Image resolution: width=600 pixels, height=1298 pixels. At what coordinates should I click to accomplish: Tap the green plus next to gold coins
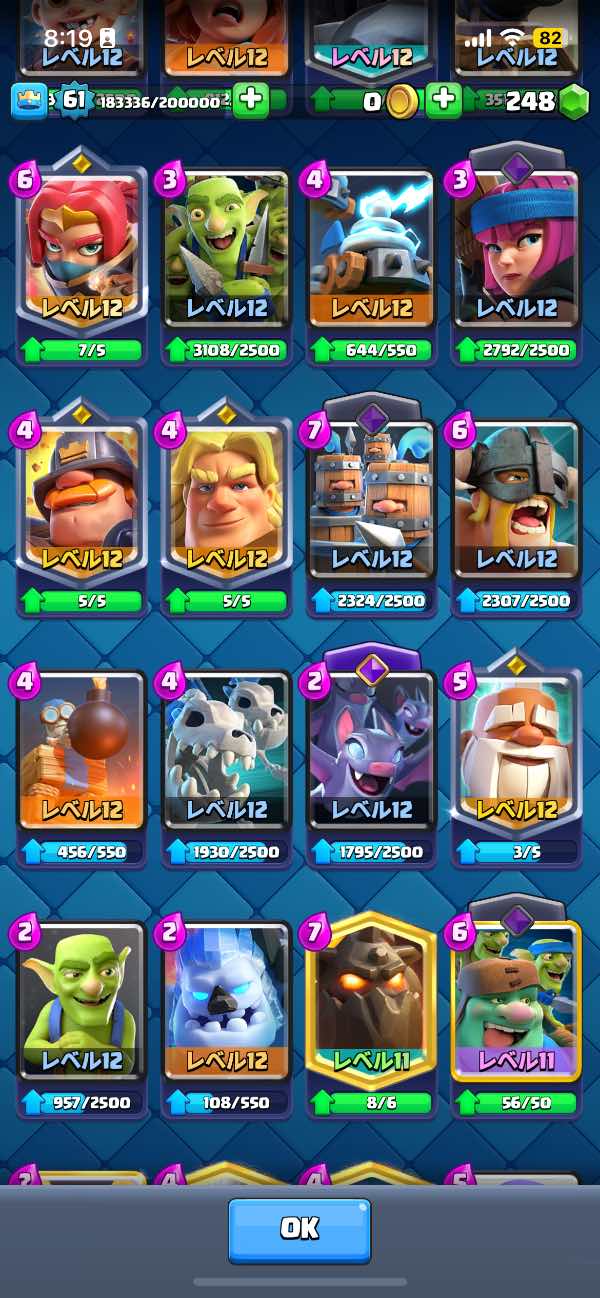[443, 100]
